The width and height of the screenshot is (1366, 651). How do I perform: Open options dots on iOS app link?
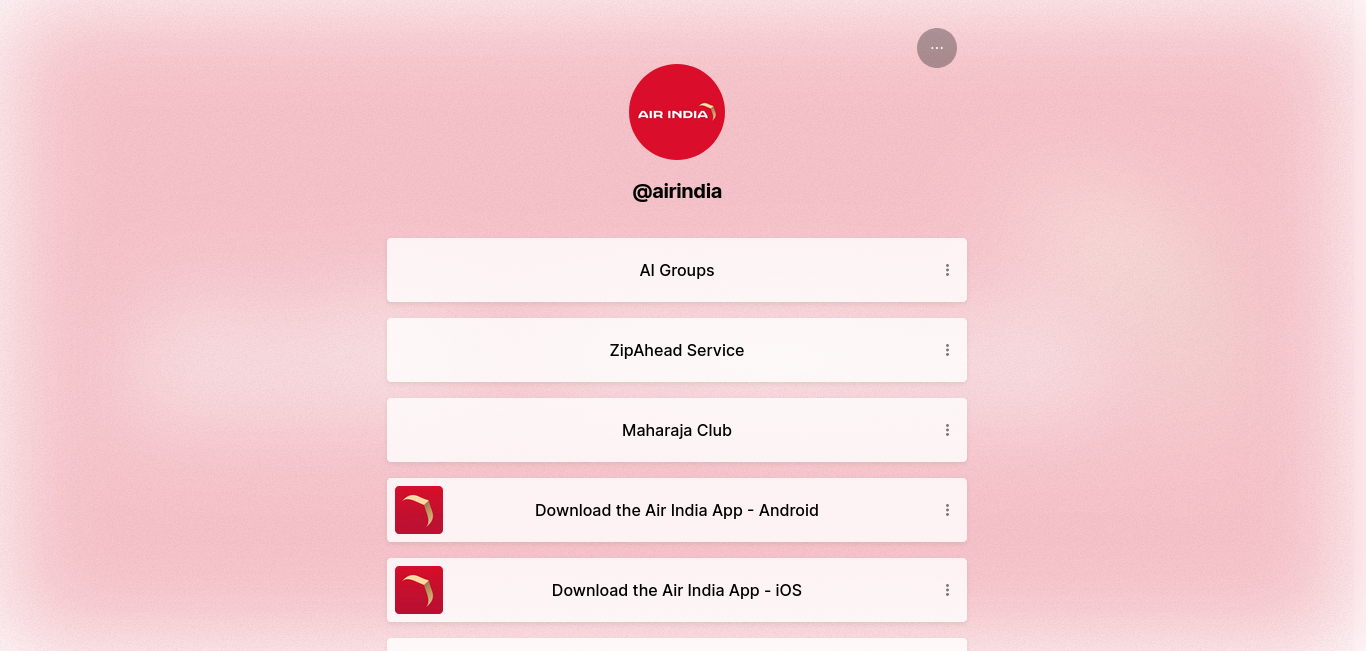[946, 590]
